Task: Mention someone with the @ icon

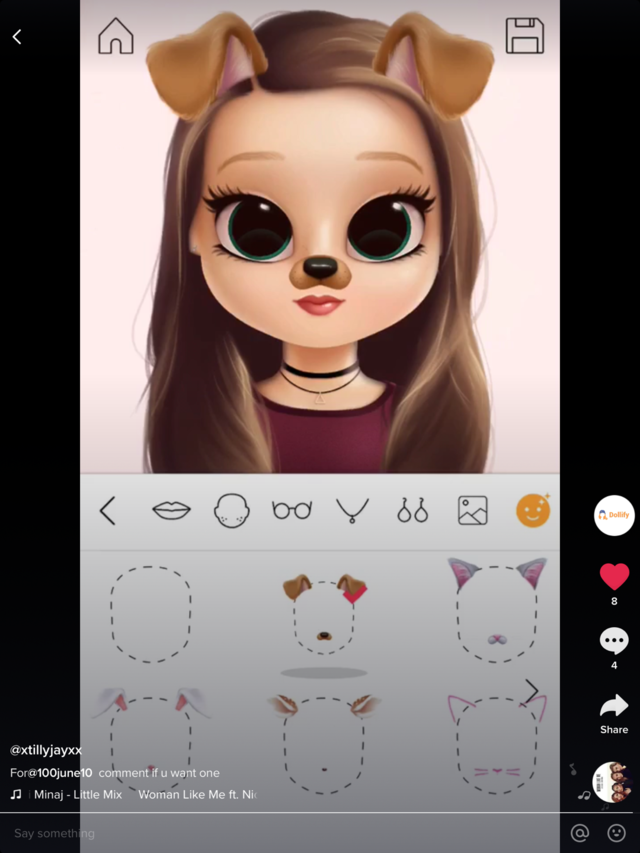Action: pos(580,833)
